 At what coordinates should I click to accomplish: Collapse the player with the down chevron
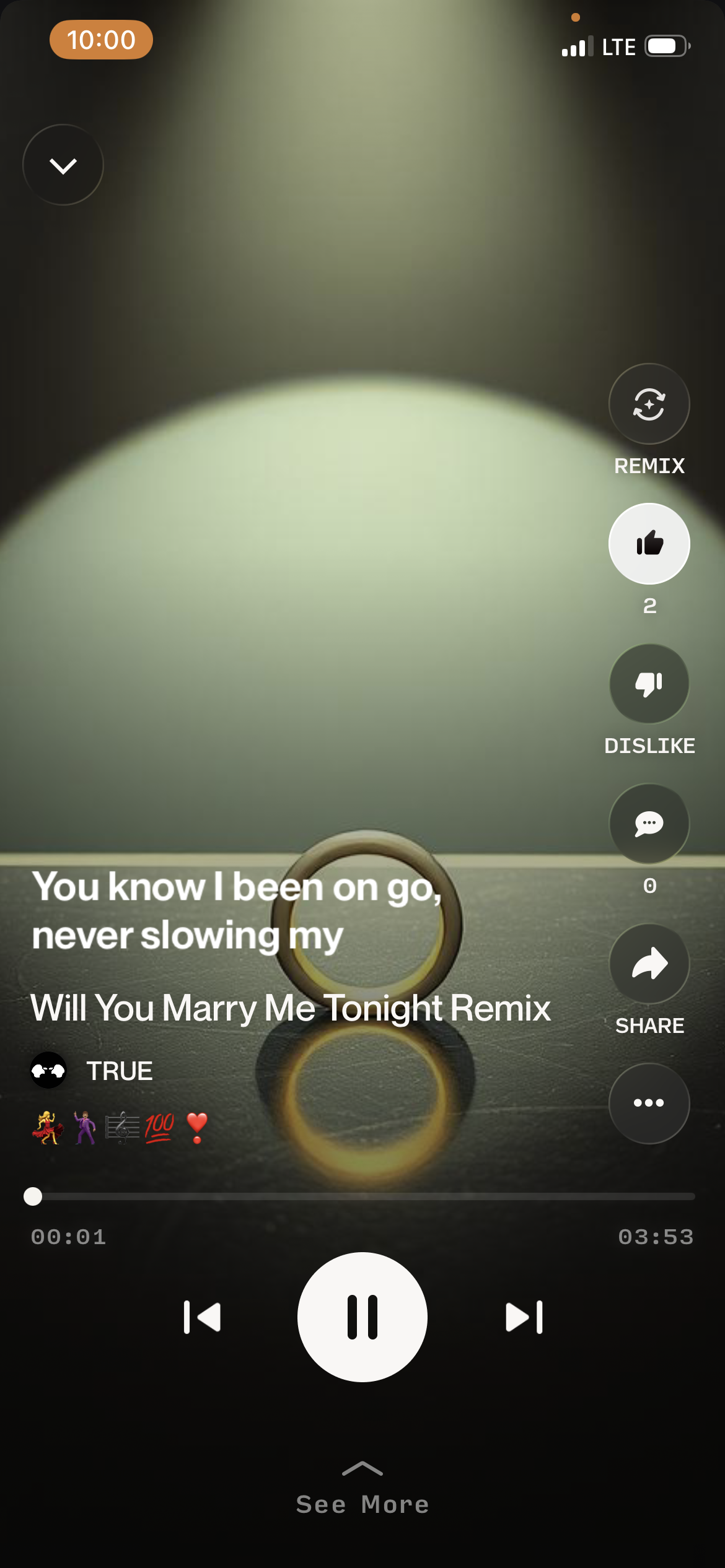click(x=62, y=164)
